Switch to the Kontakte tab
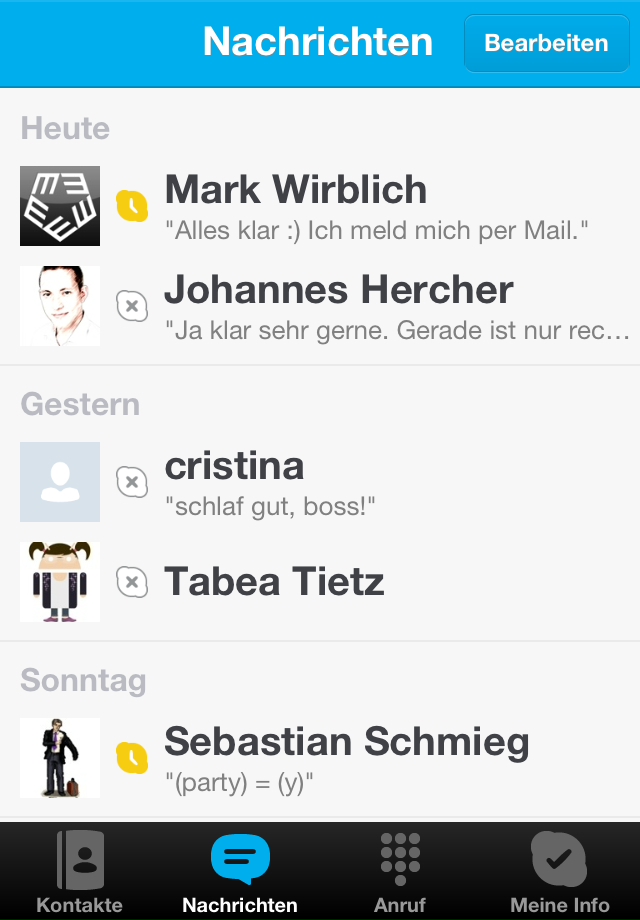Viewport: 640px width, 920px height. coord(80,872)
